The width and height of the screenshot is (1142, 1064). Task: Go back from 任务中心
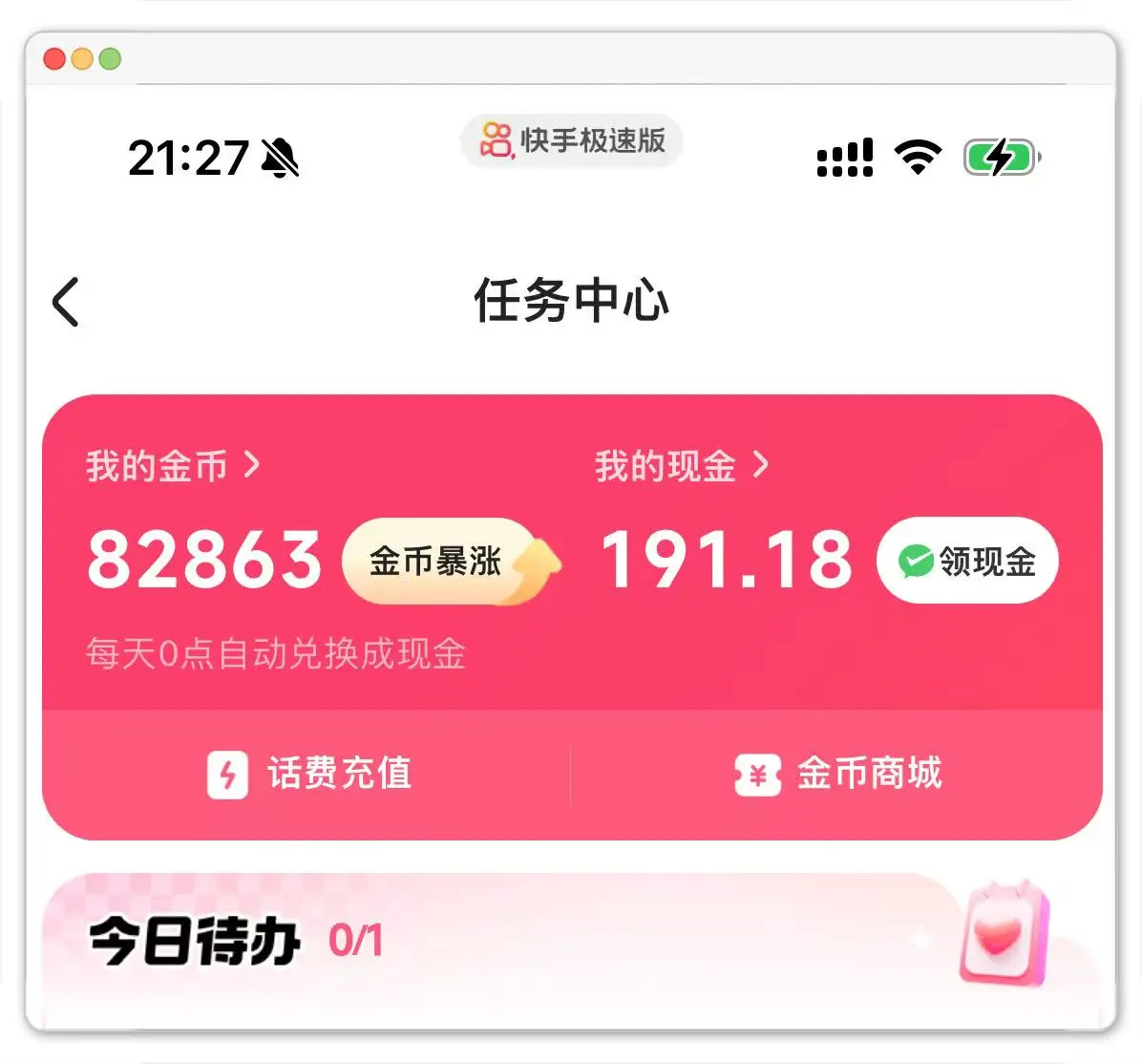coord(65,303)
